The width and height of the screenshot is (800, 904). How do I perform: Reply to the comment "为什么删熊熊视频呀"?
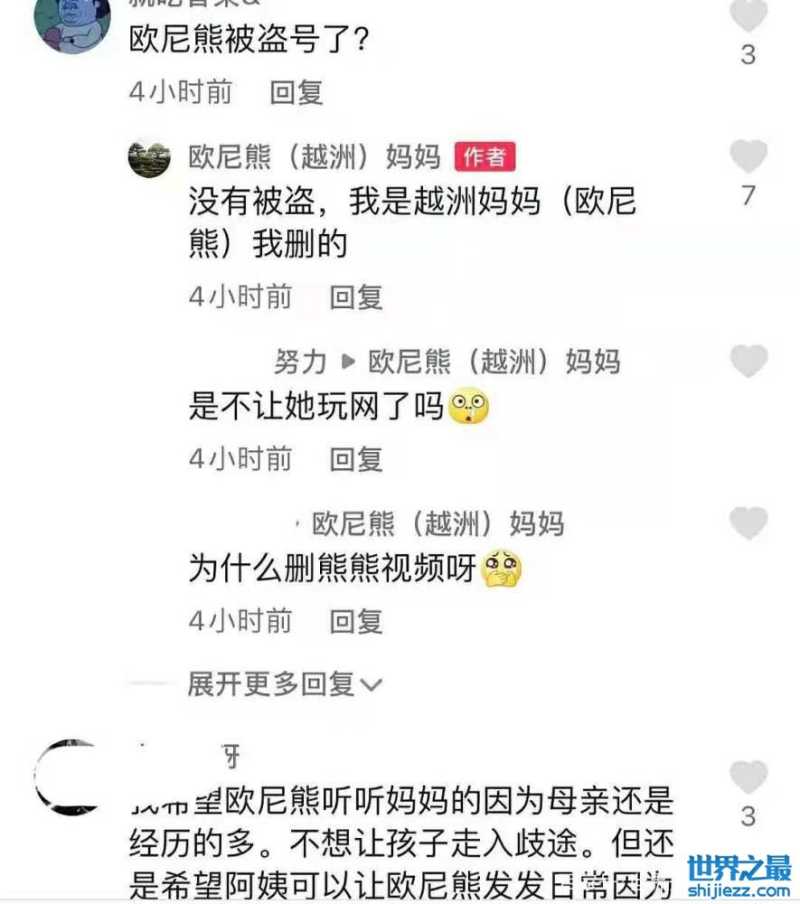[357, 621]
